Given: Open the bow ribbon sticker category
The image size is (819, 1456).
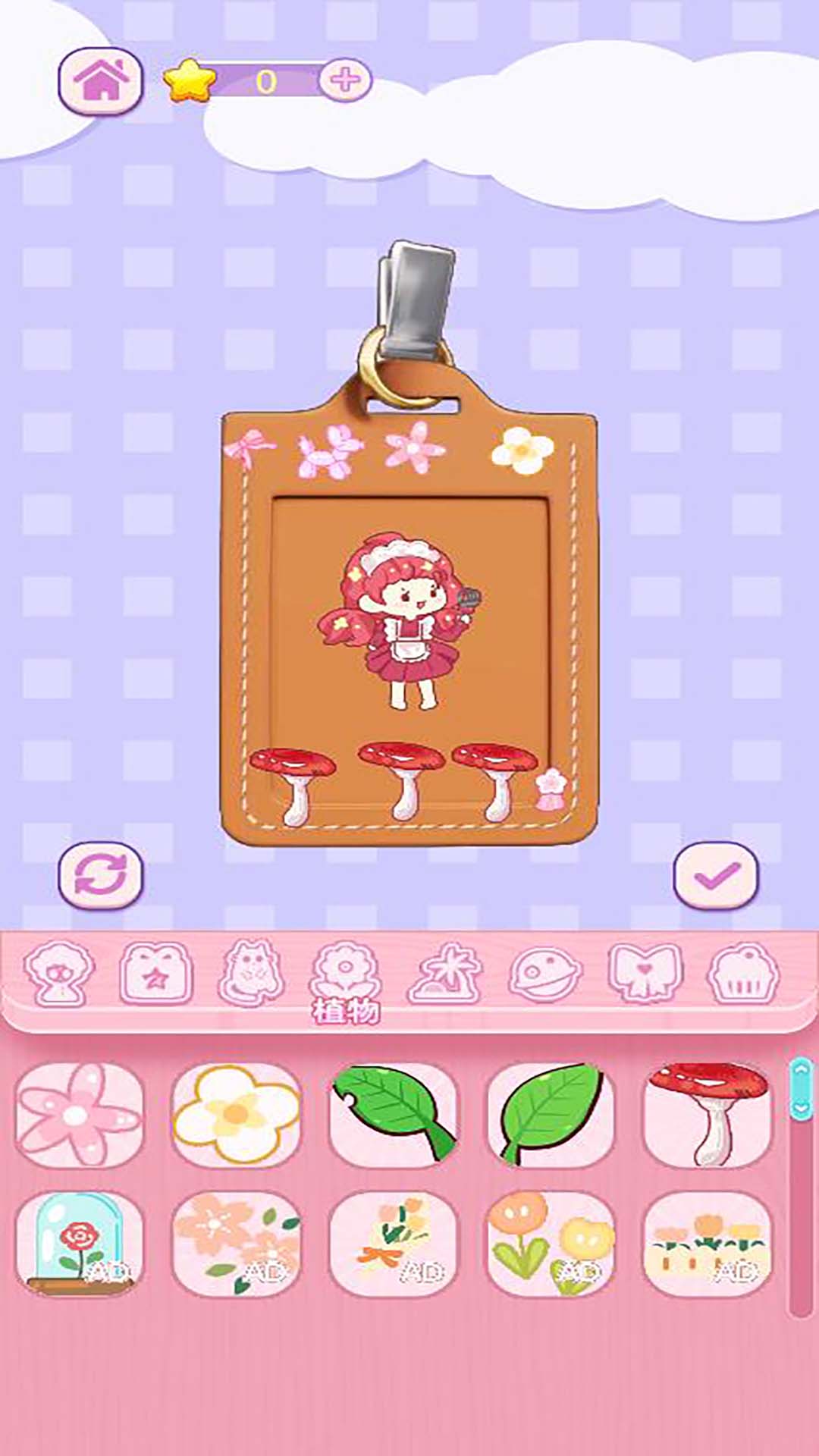Looking at the screenshot, I should pyautogui.click(x=645, y=974).
